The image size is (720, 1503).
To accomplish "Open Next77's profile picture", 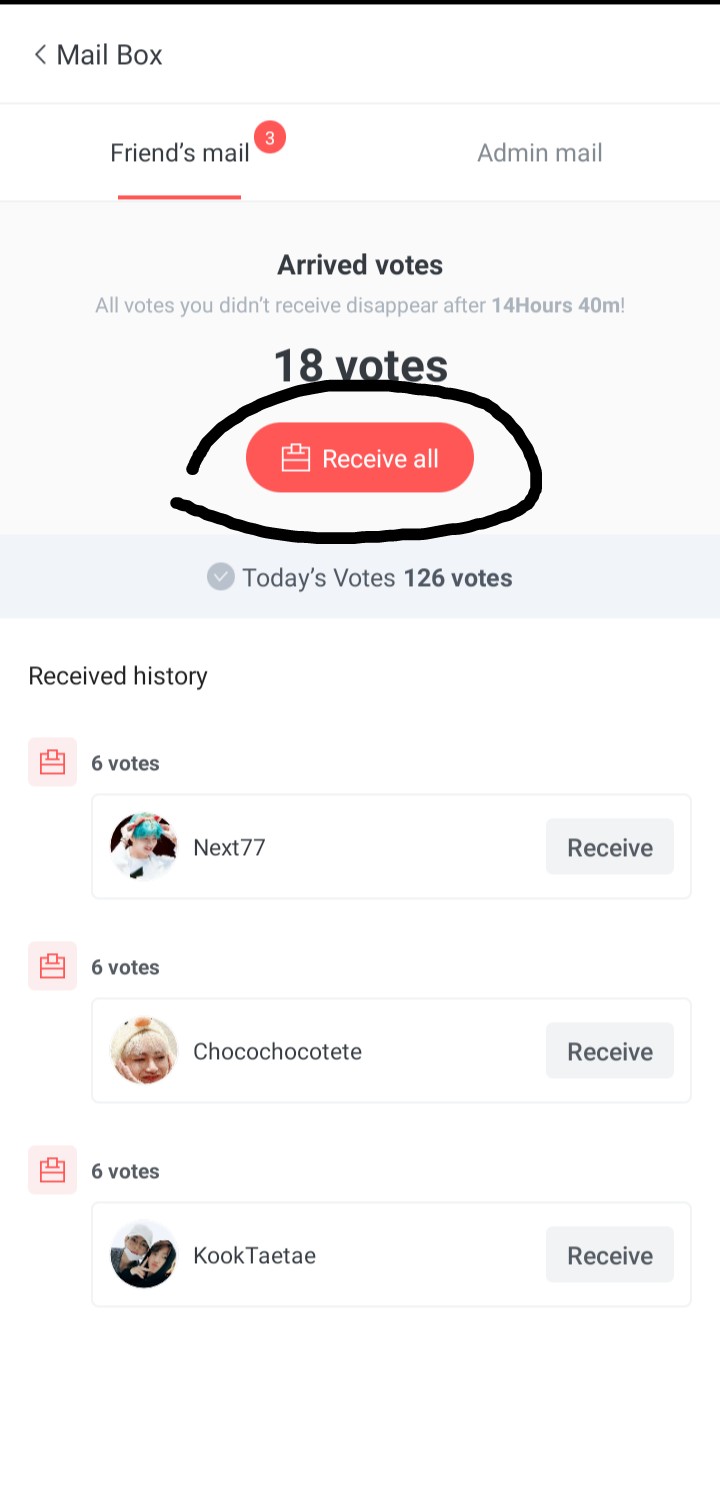I will tap(144, 847).
